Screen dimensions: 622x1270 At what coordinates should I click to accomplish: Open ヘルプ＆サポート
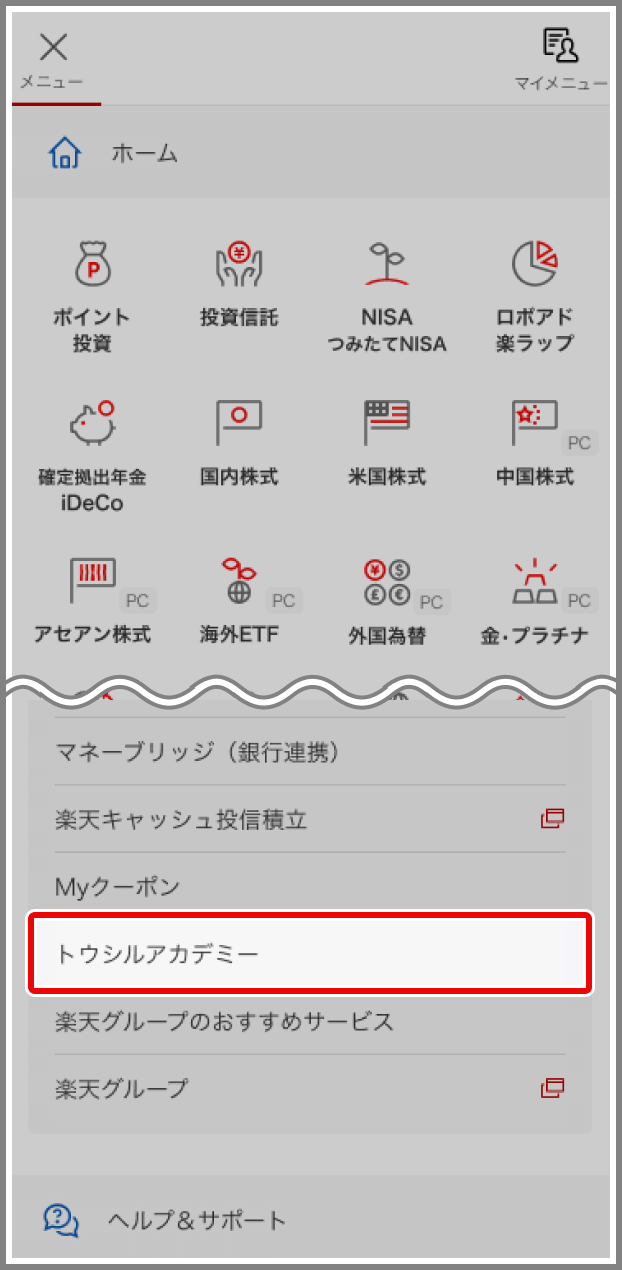pos(196,1220)
